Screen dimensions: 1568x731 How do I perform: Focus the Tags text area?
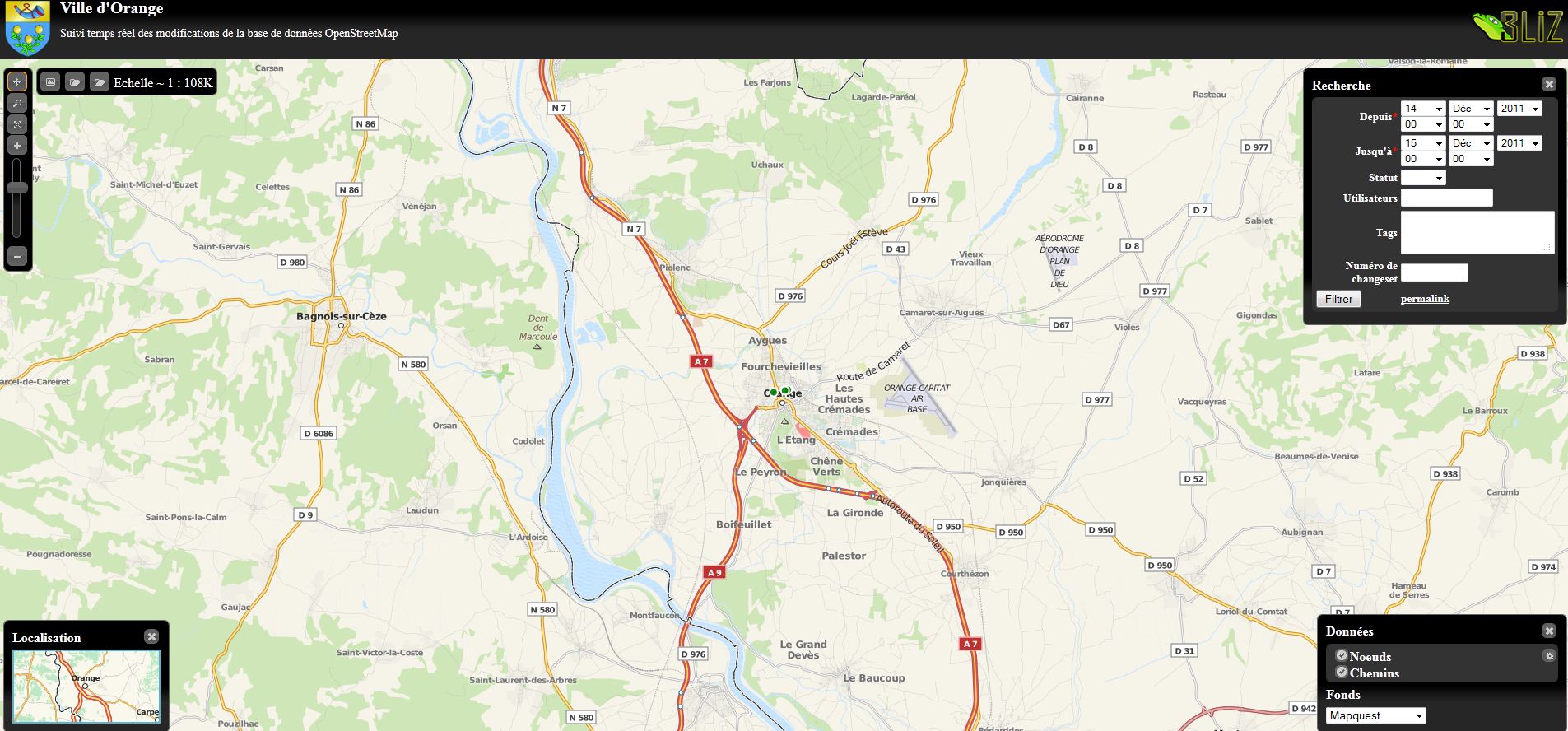click(1477, 232)
